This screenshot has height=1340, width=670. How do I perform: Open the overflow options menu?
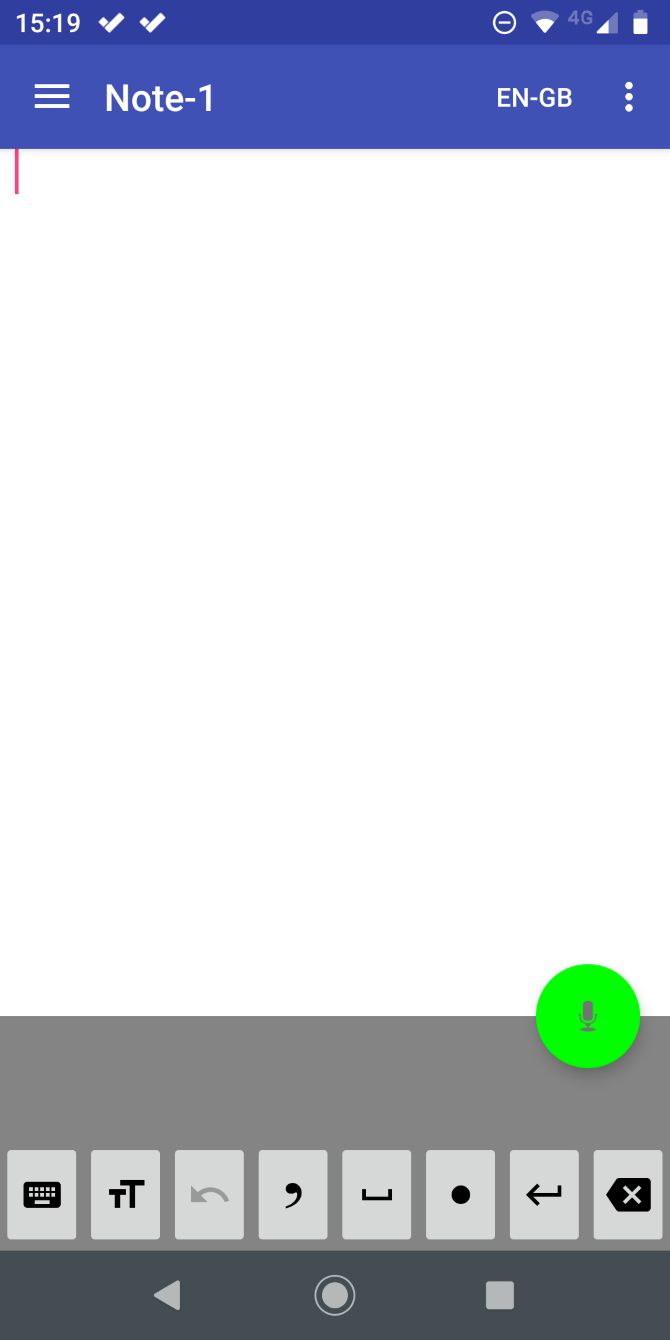[628, 97]
